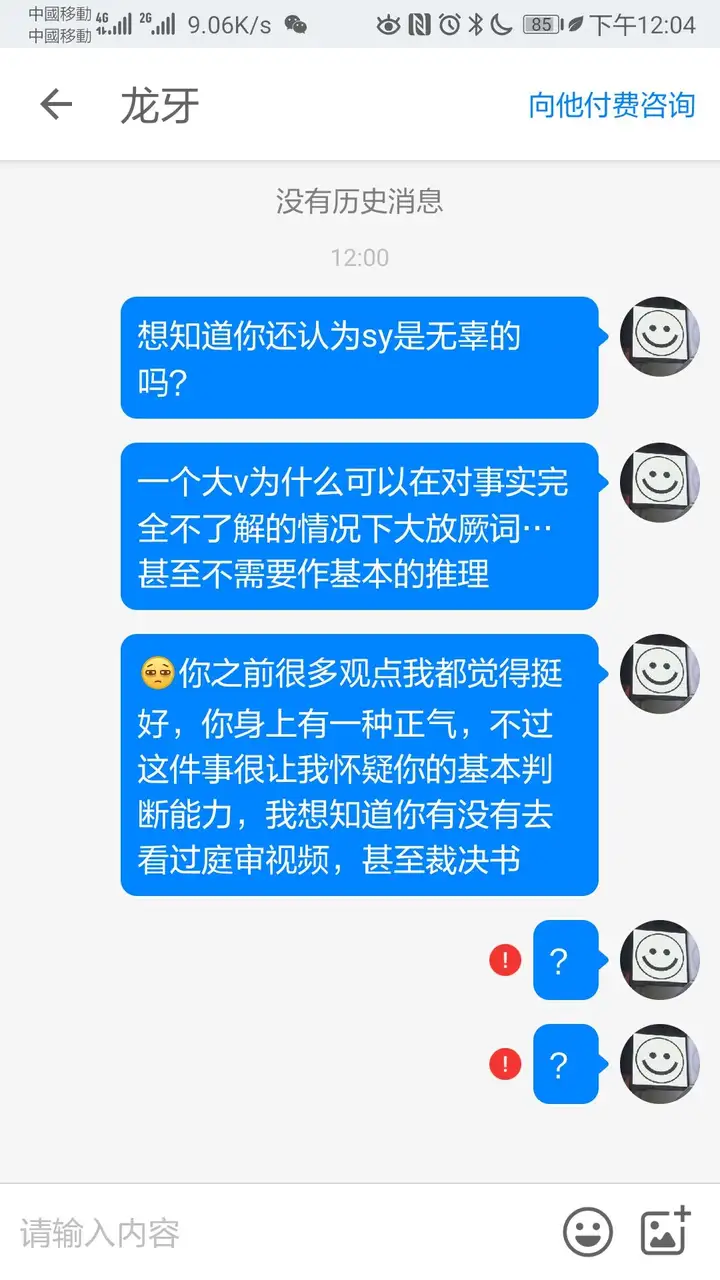Tap the message input field 请输入内容
The width and height of the screenshot is (720, 1280).
(280, 1233)
